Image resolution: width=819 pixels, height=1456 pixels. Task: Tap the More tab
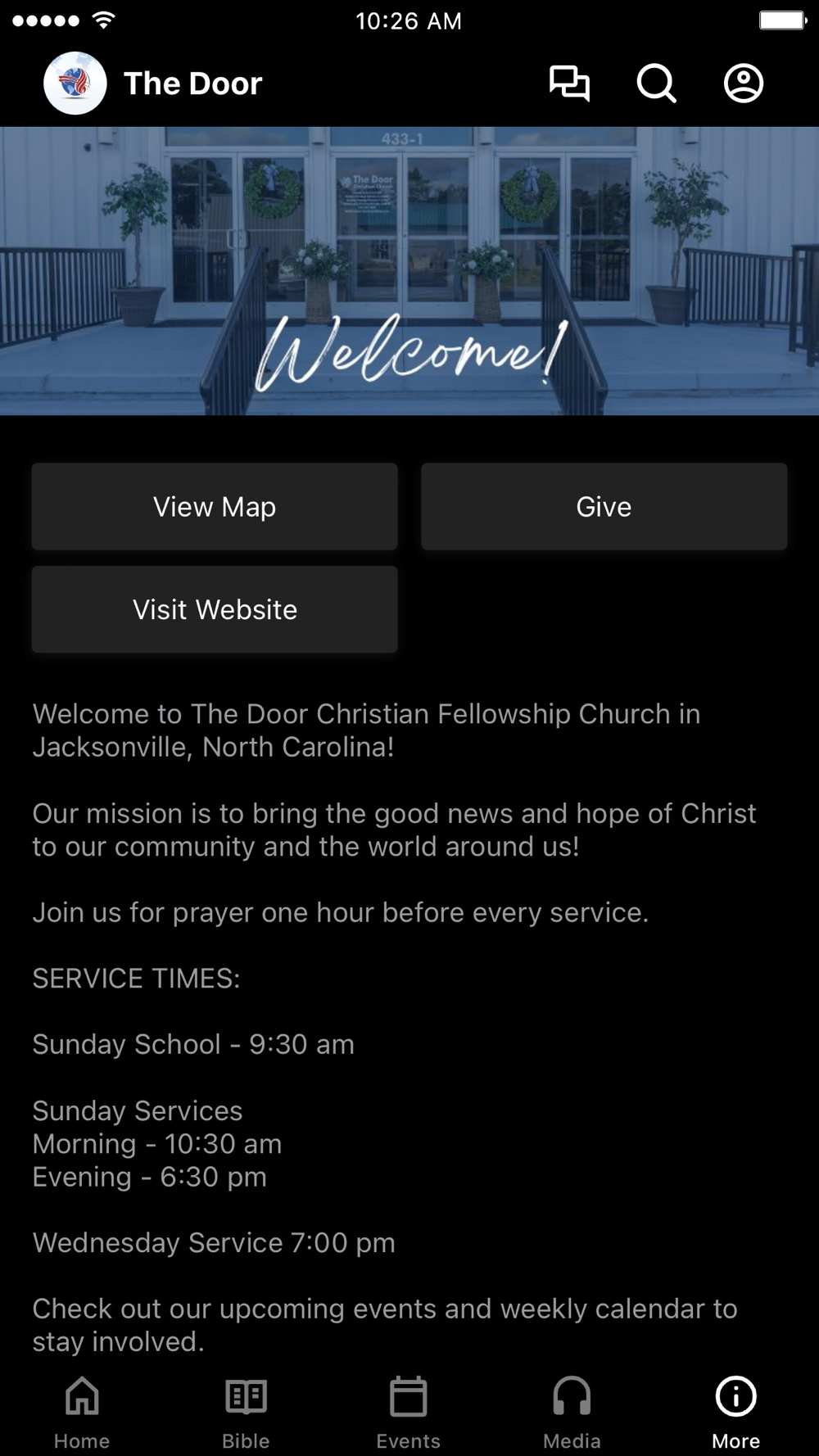(x=735, y=1412)
